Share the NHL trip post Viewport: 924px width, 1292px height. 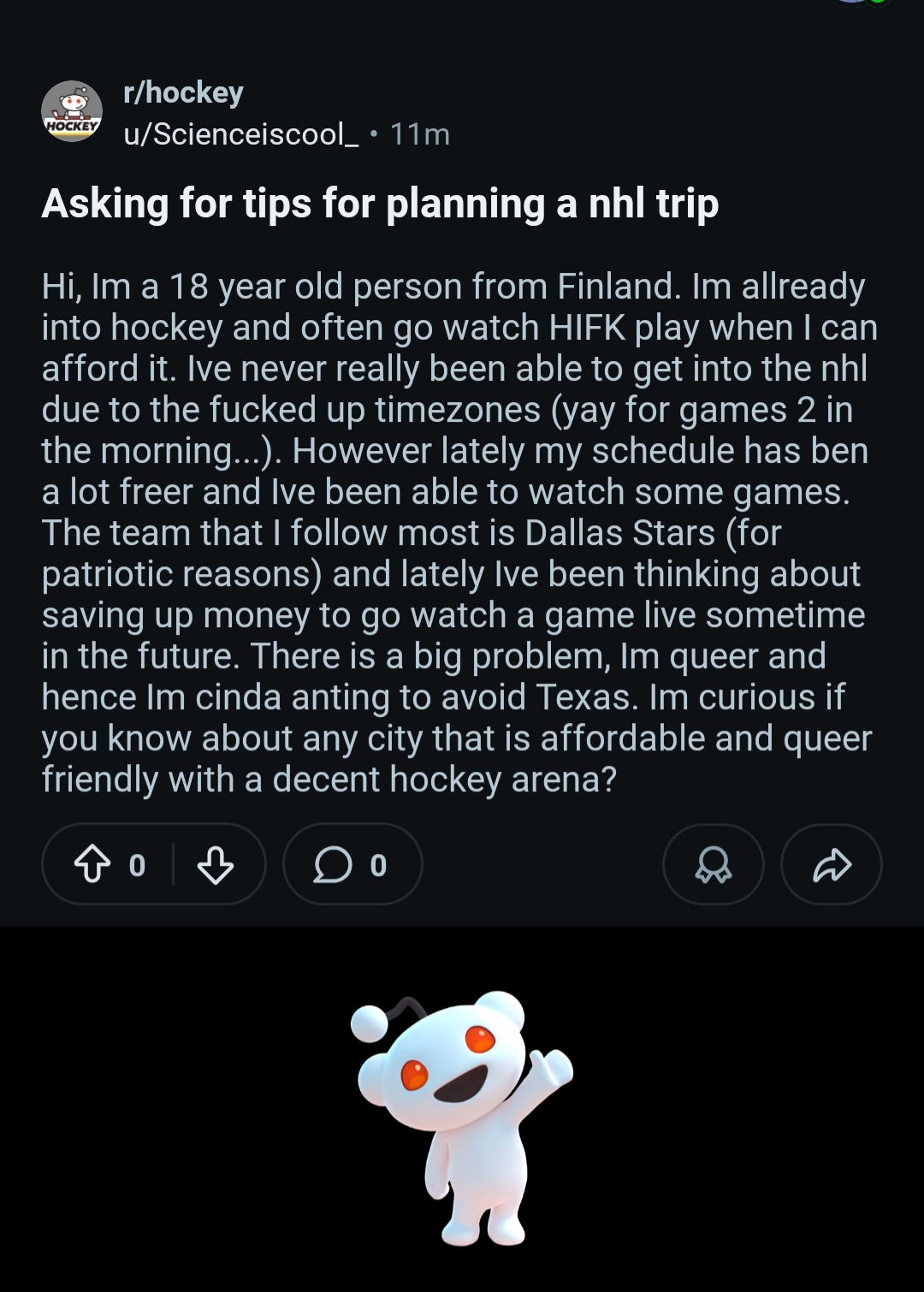pos(831,866)
